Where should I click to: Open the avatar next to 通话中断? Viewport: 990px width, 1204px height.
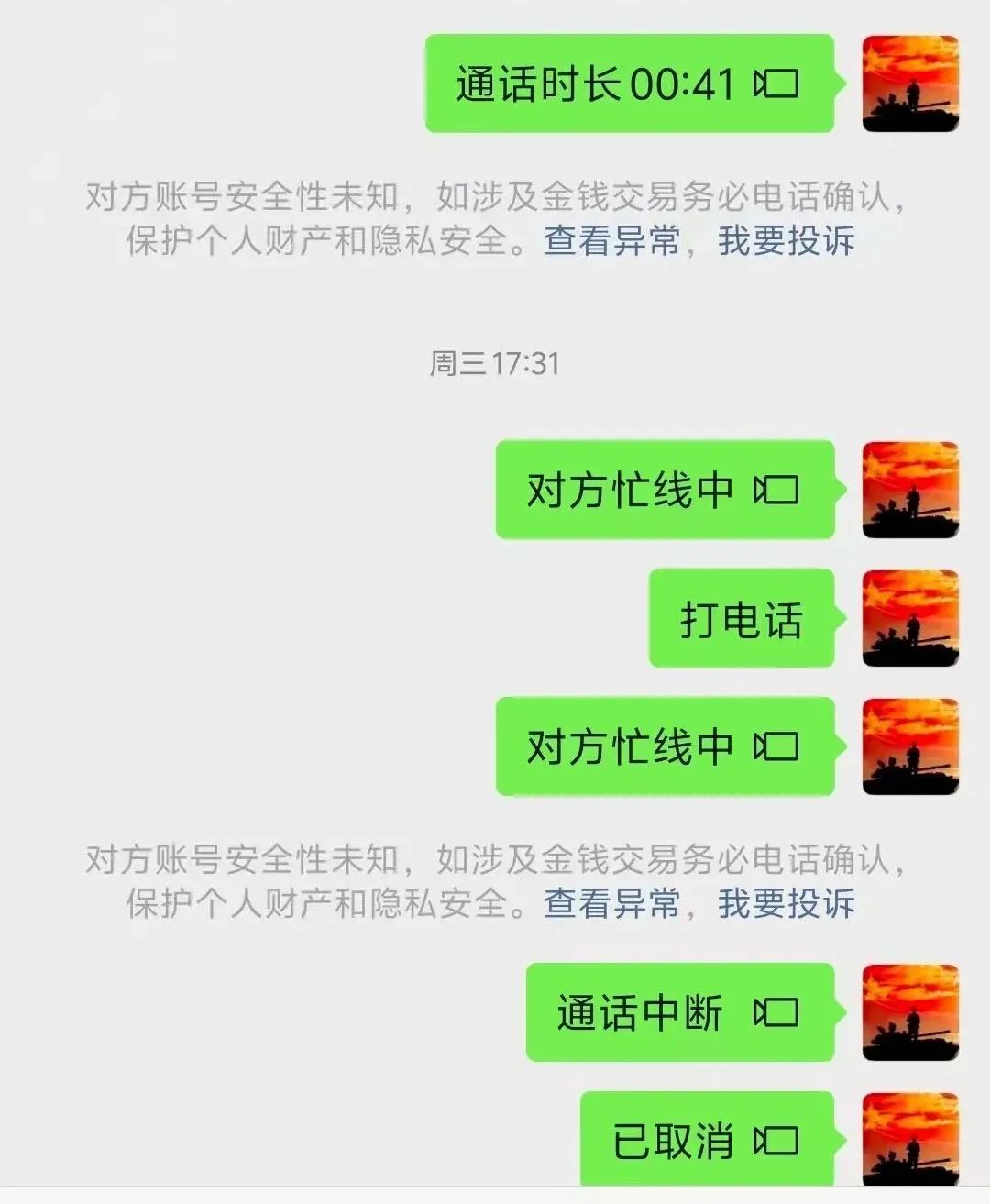[x=909, y=1013]
